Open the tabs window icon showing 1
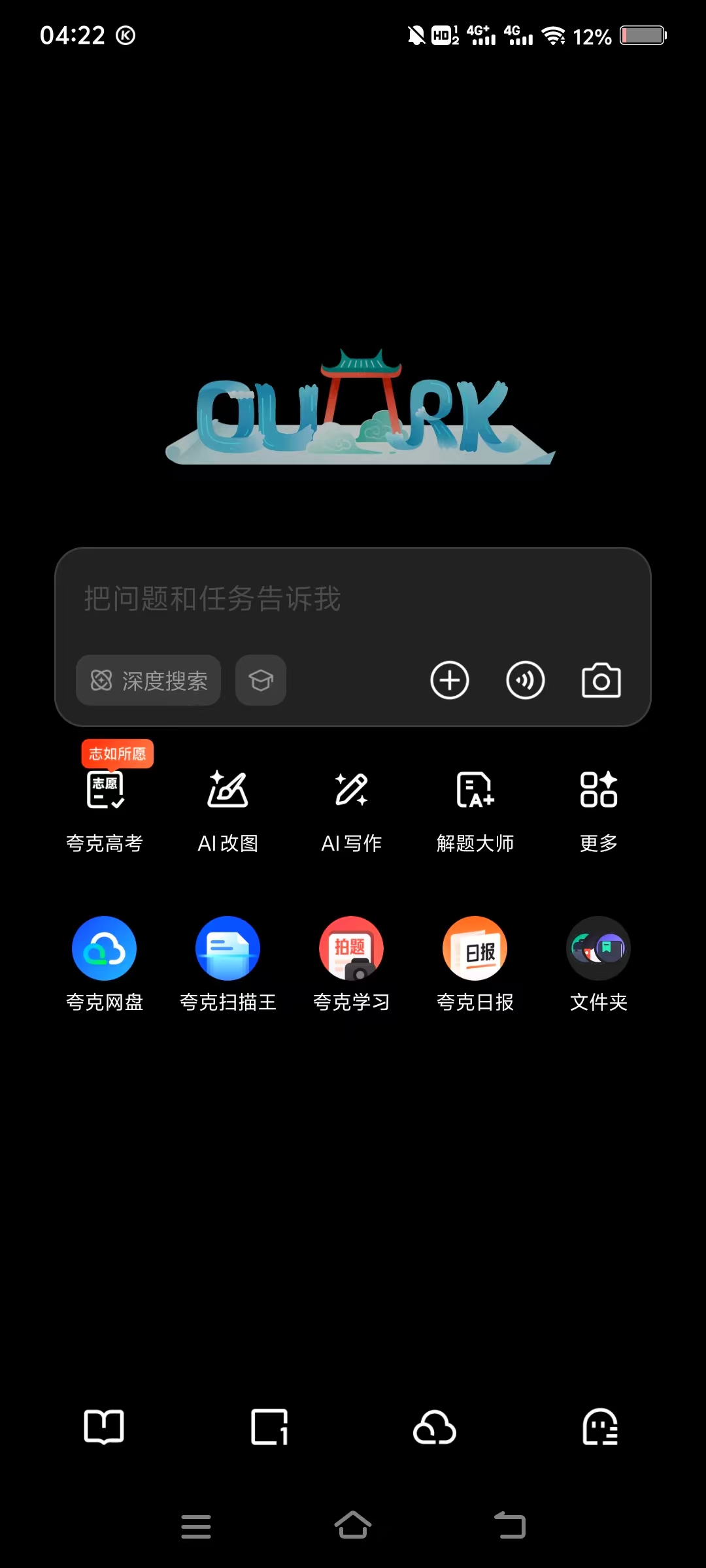 click(269, 1426)
